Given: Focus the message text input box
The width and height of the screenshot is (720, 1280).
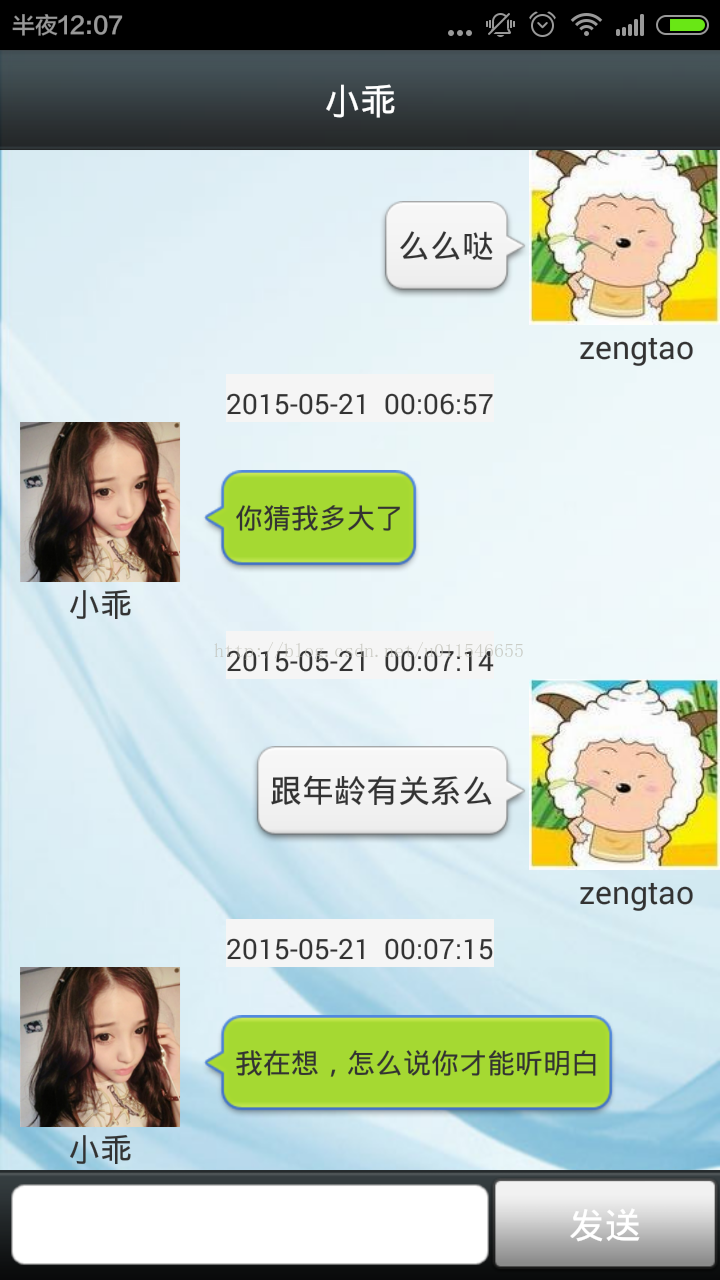Looking at the screenshot, I should [249, 1225].
